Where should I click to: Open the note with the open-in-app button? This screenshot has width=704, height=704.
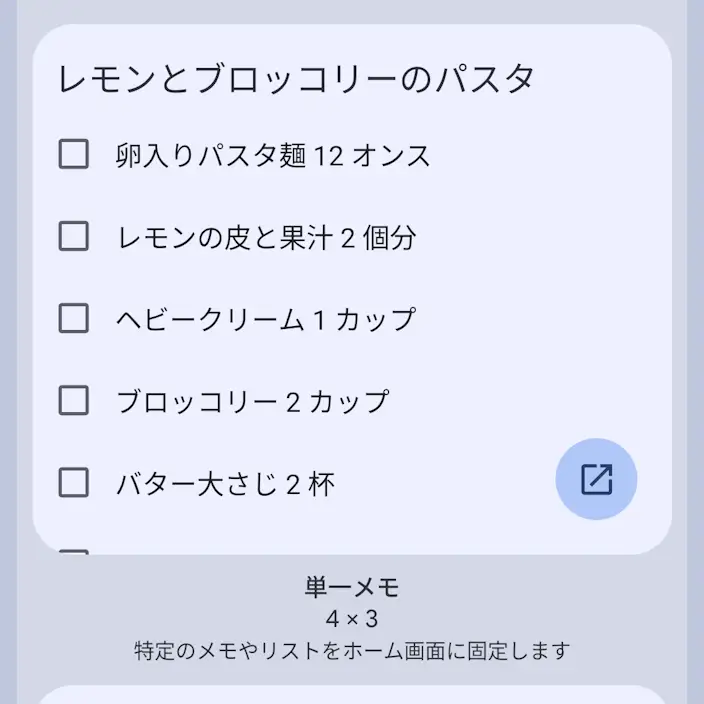click(x=596, y=479)
